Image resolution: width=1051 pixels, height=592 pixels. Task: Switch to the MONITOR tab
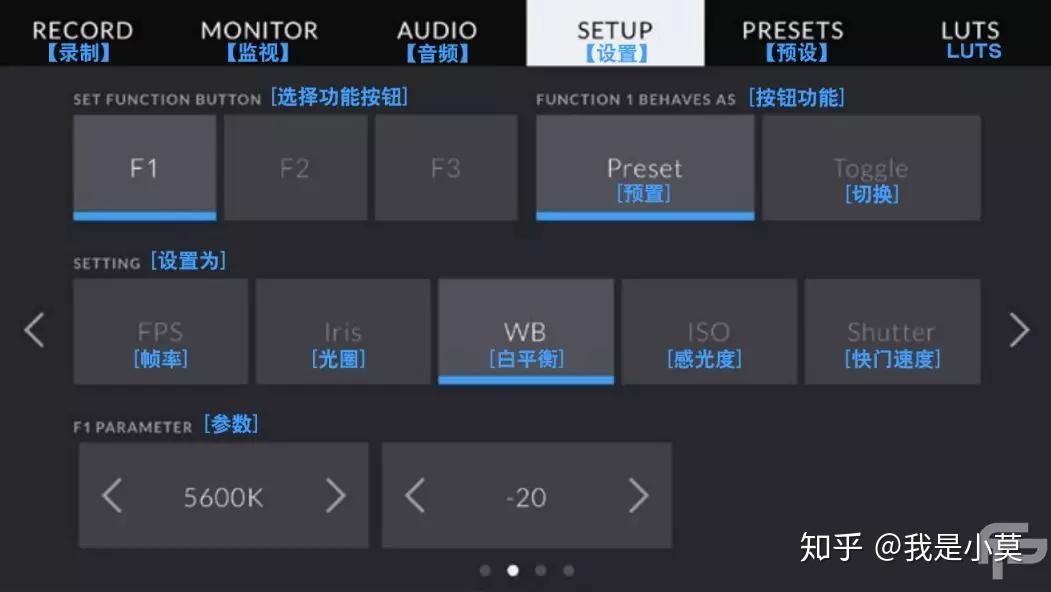coord(258,38)
